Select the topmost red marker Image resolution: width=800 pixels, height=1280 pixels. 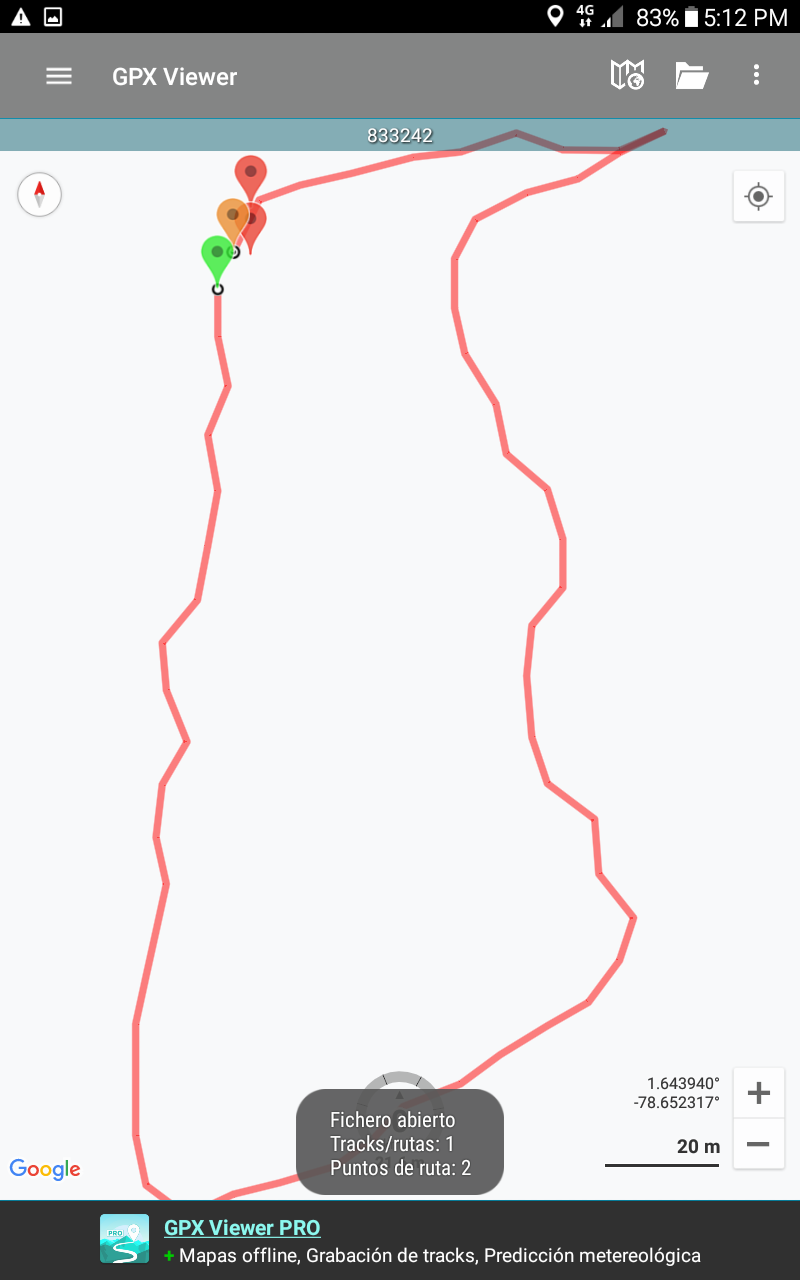click(250, 173)
